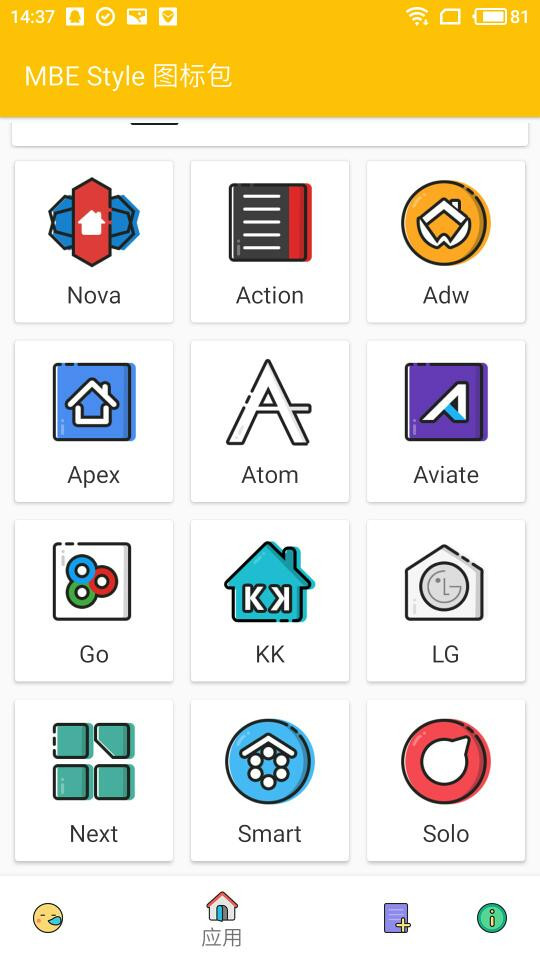Switch to the green info tab
The height and width of the screenshot is (960, 540).
(492, 918)
